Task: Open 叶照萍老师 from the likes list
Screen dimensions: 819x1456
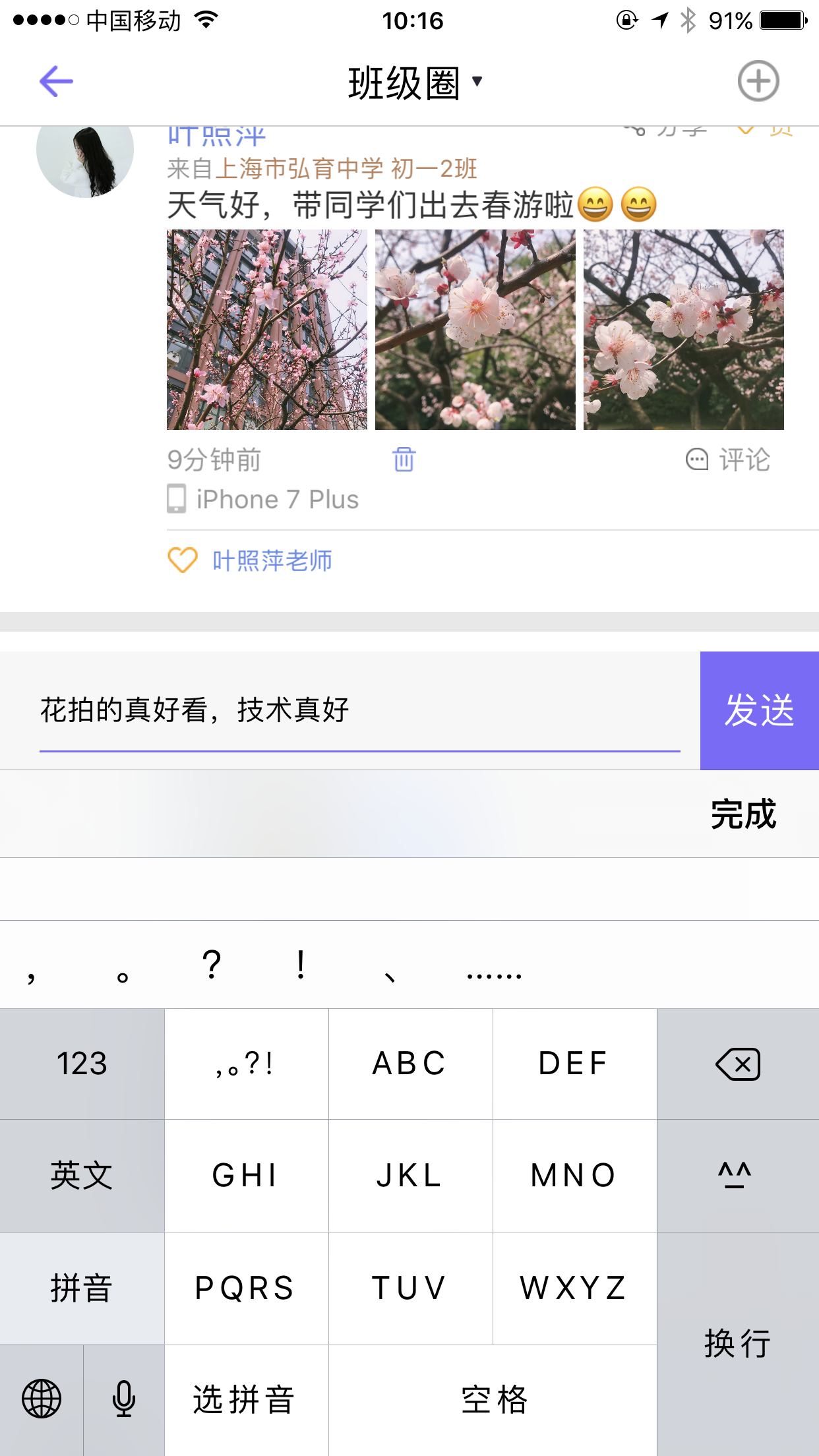Action: pyautogui.click(x=272, y=561)
